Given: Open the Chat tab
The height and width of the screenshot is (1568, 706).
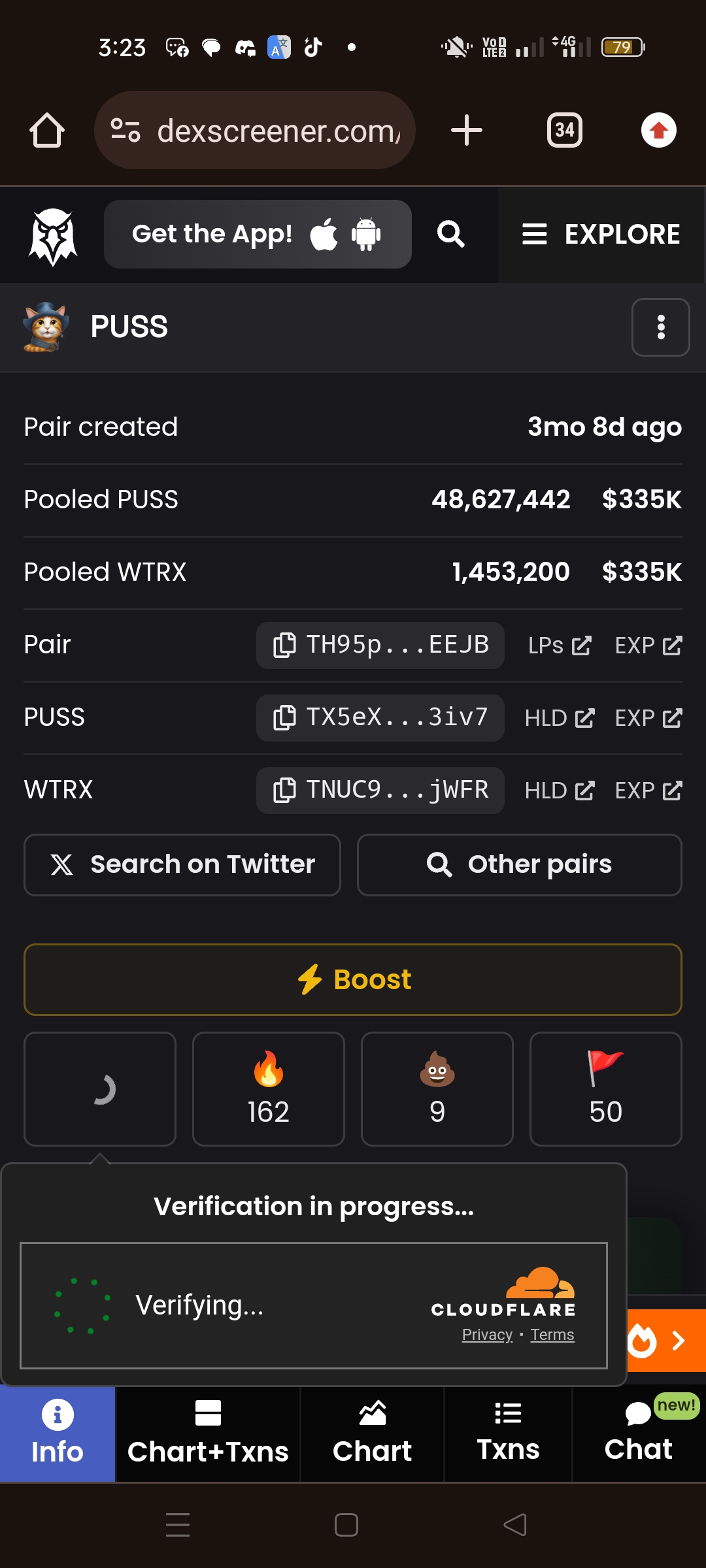Looking at the screenshot, I should (638, 1434).
